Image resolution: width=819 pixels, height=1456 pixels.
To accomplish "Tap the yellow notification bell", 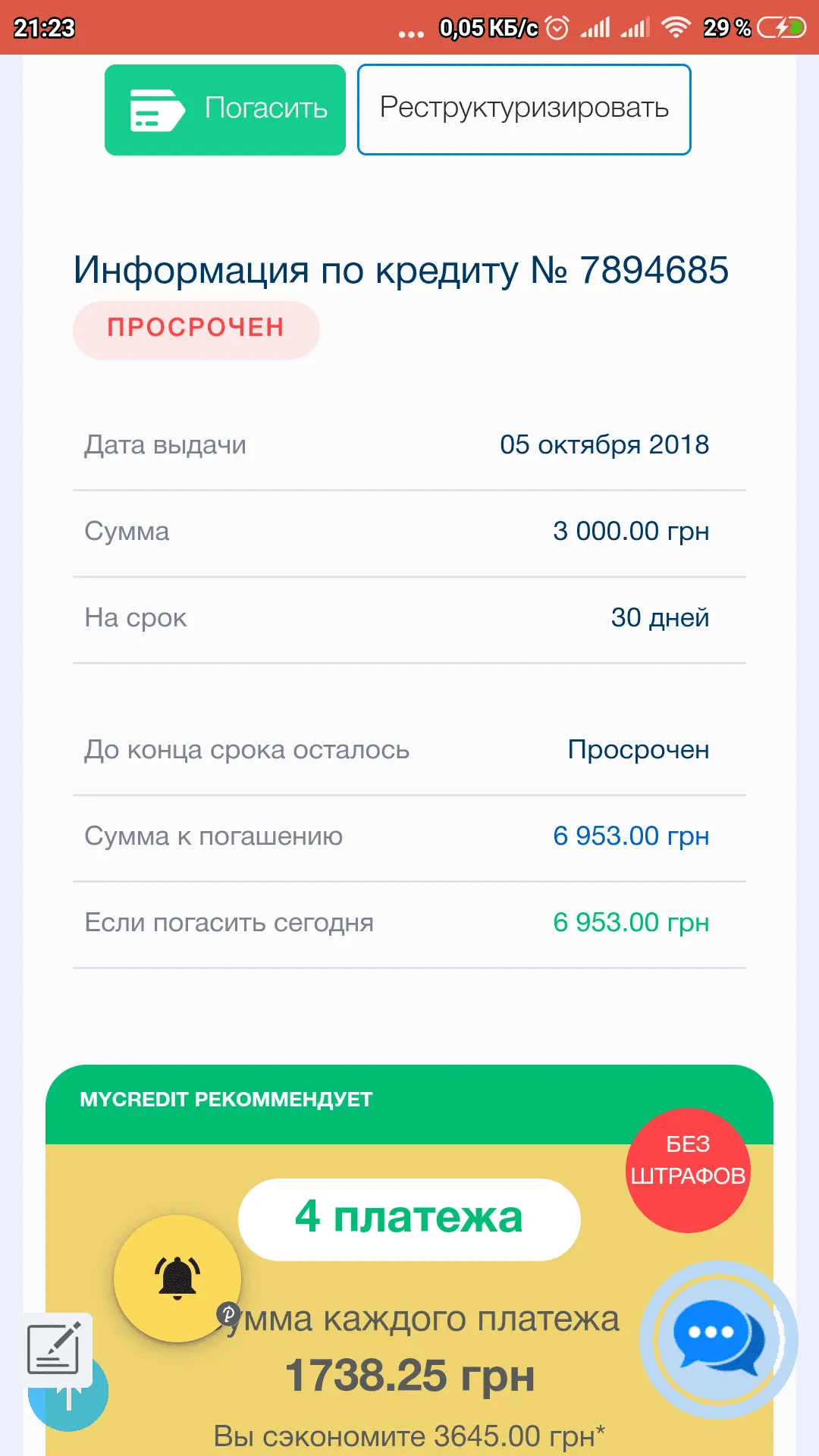I will click(177, 1279).
